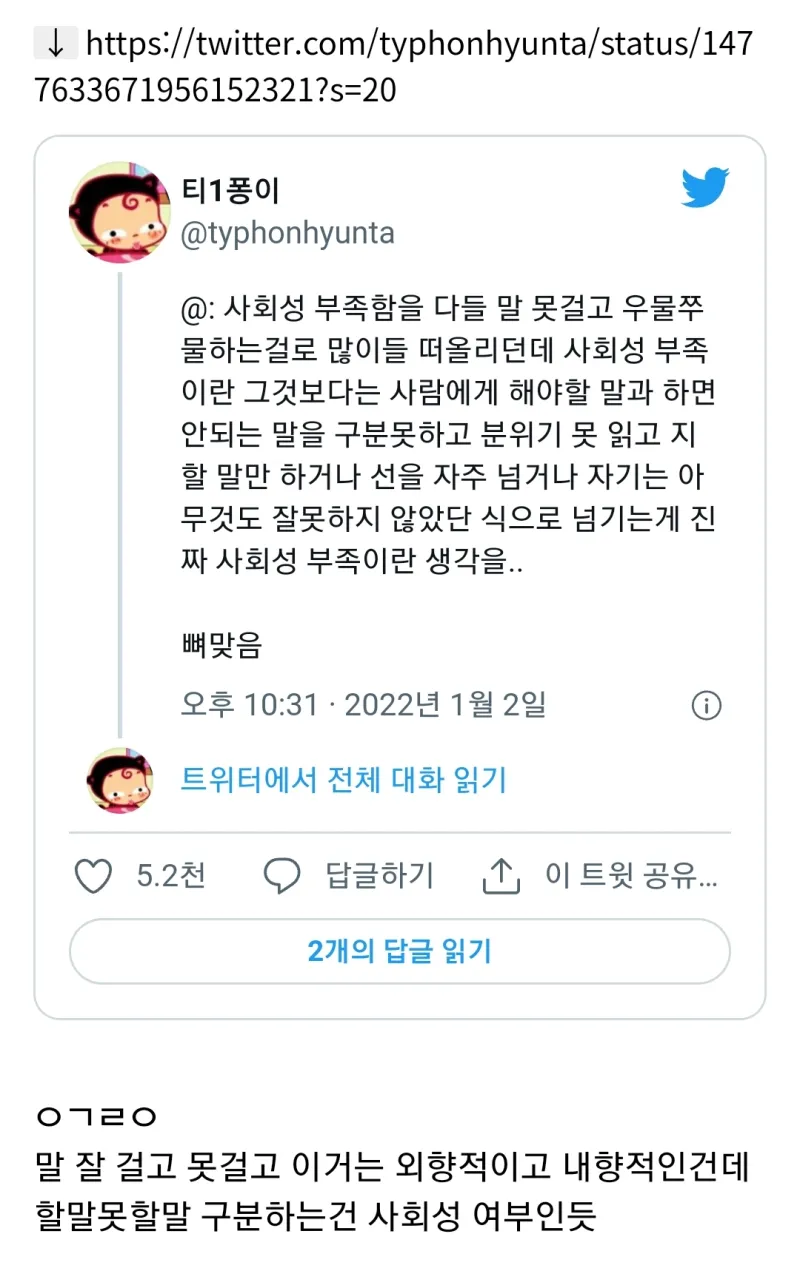Tap the tweet info icon

click(707, 706)
